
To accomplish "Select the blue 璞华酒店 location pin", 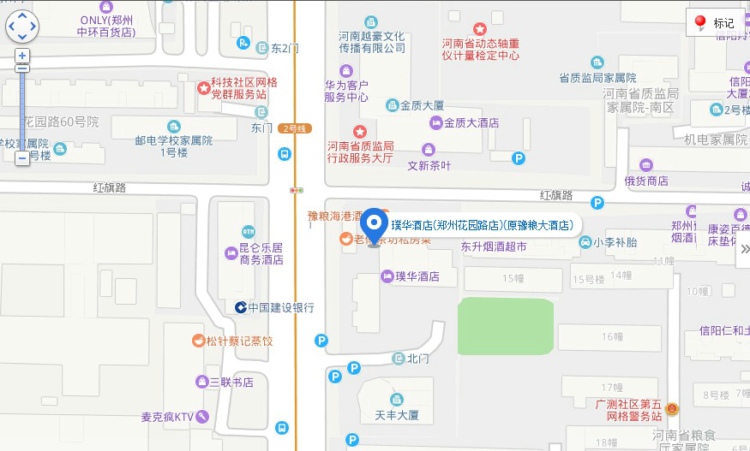I will [374, 225].
